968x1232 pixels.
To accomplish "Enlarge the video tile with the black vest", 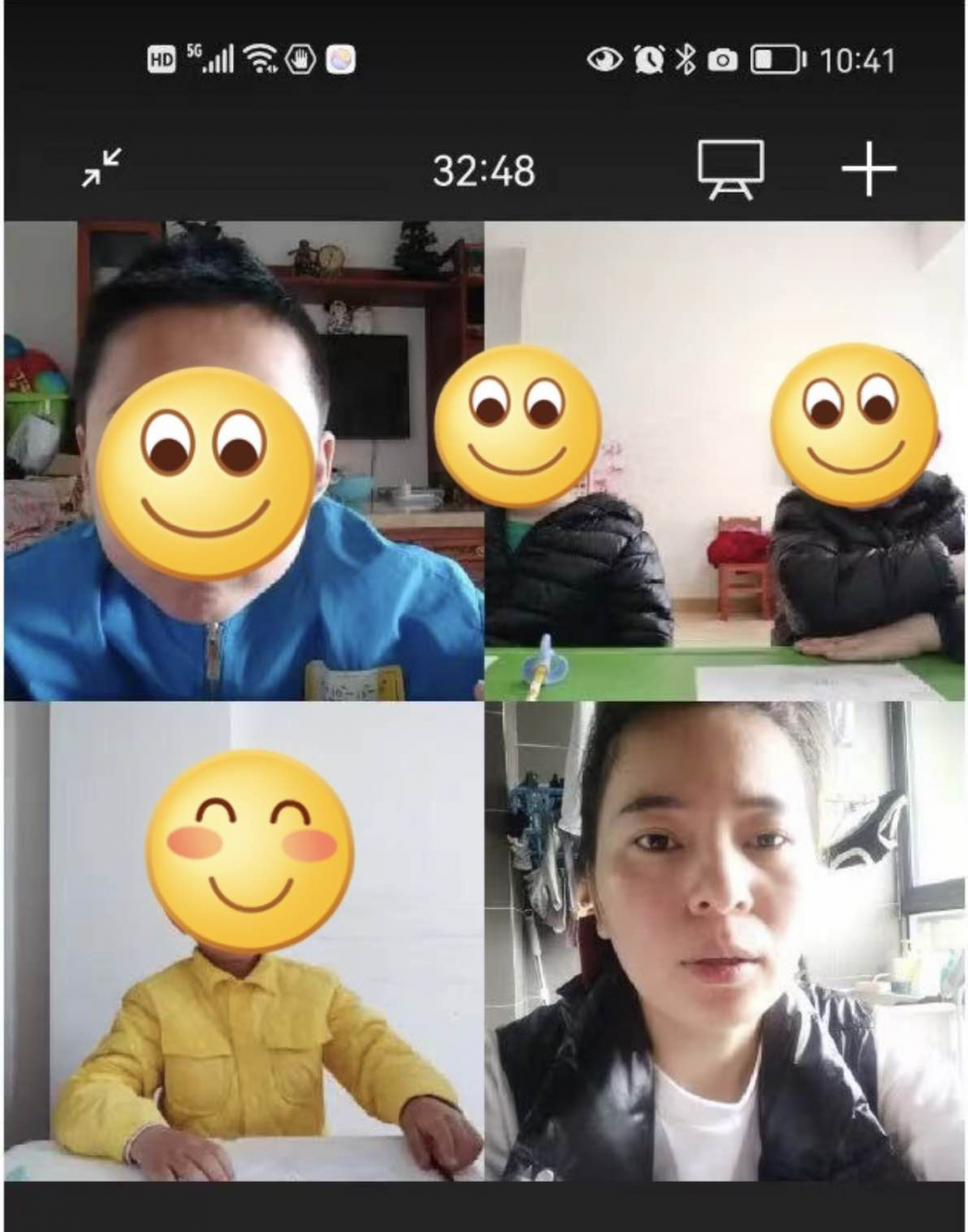I will [x=724, y=940].
